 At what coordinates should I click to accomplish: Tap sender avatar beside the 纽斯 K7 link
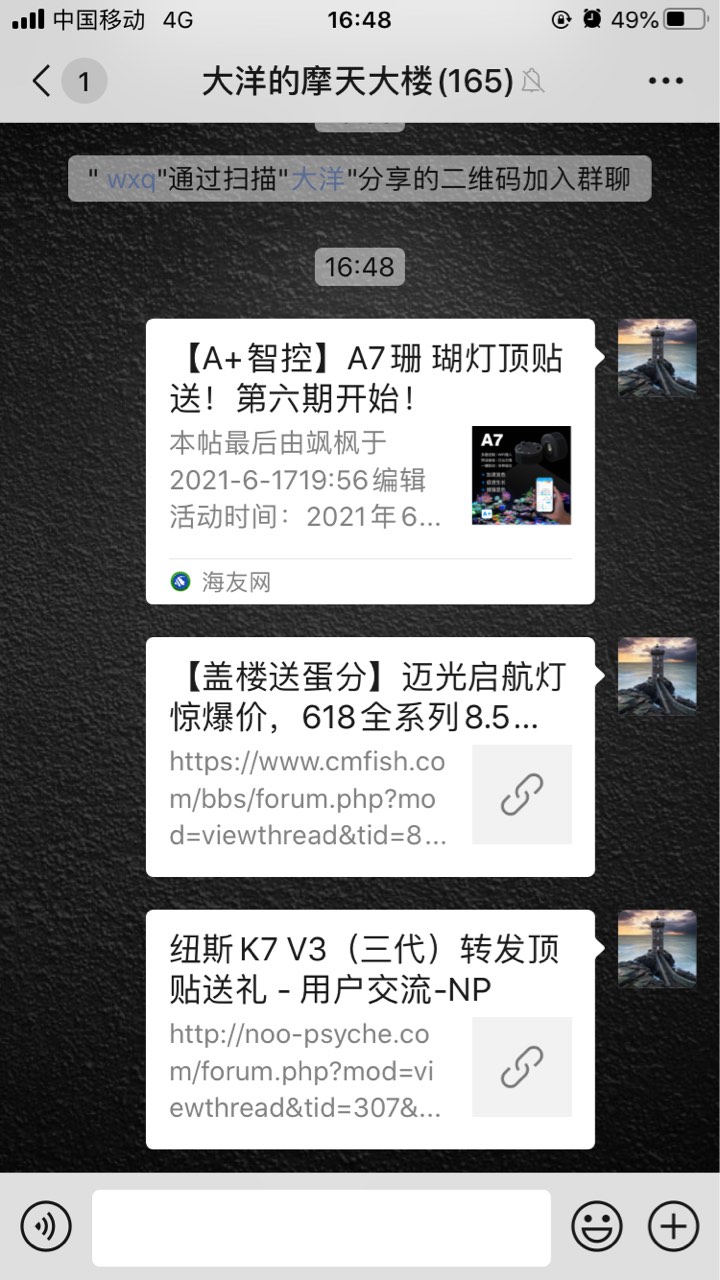pyautogui.click(x=657, y=949)
